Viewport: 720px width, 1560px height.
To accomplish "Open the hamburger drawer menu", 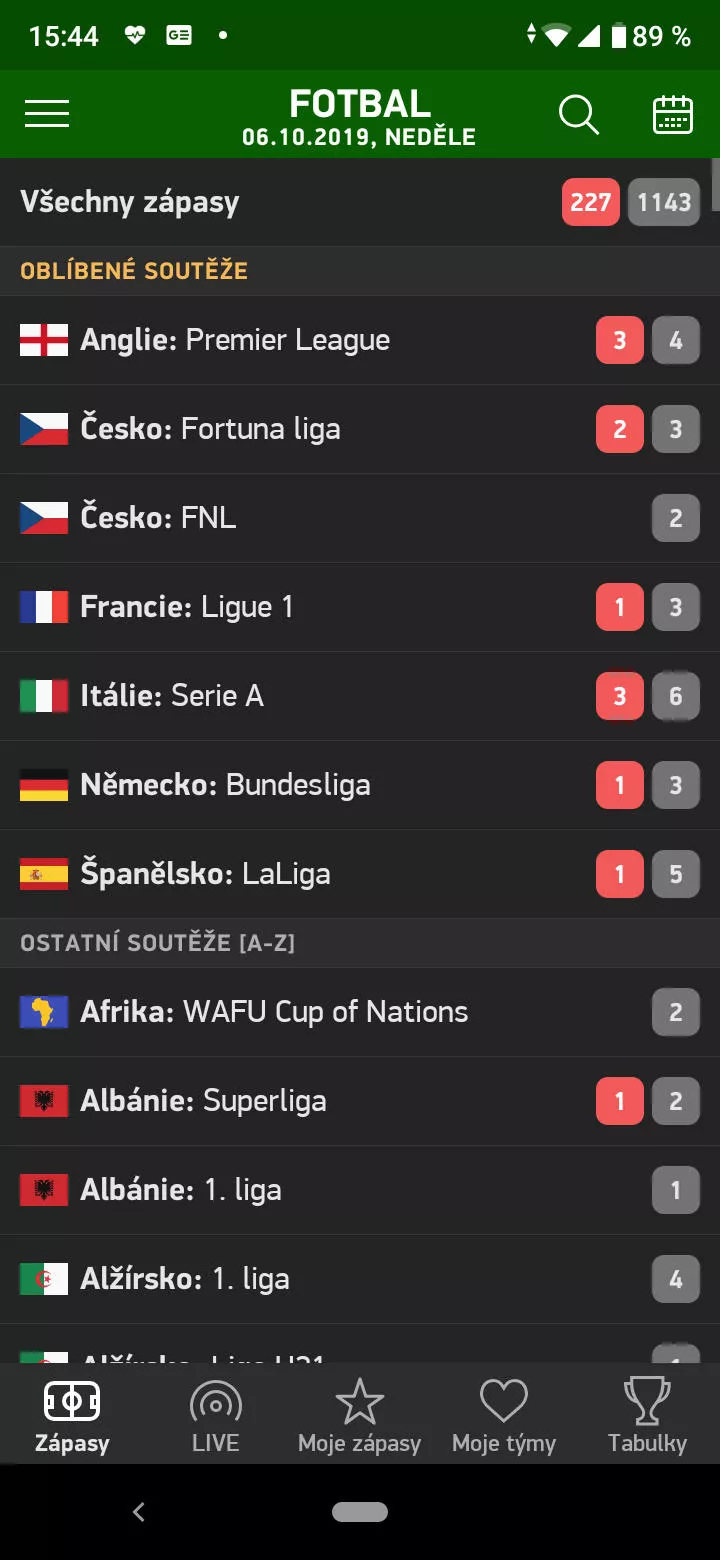I will (47, 114).
